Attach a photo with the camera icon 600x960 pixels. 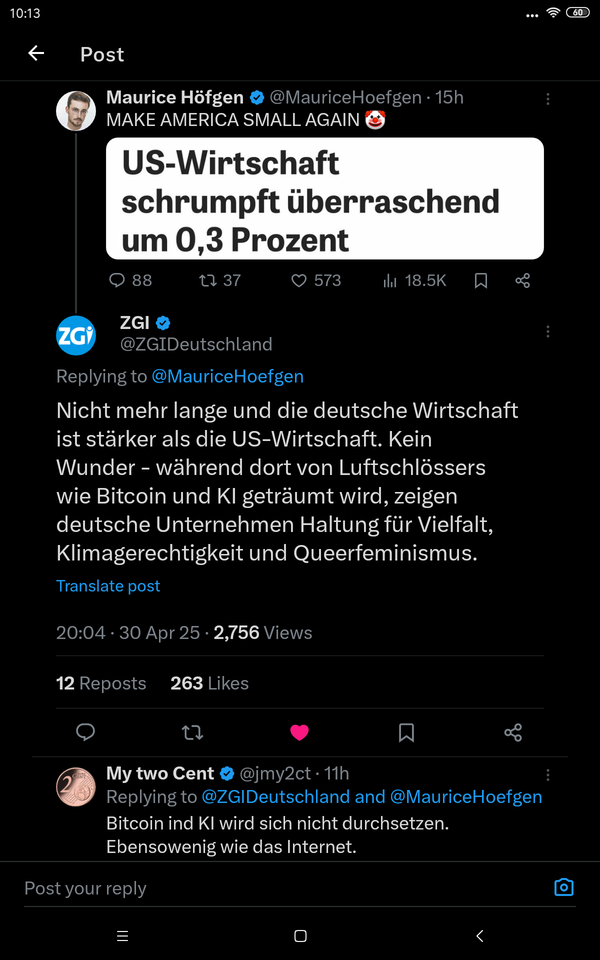[x=564, y=887]
